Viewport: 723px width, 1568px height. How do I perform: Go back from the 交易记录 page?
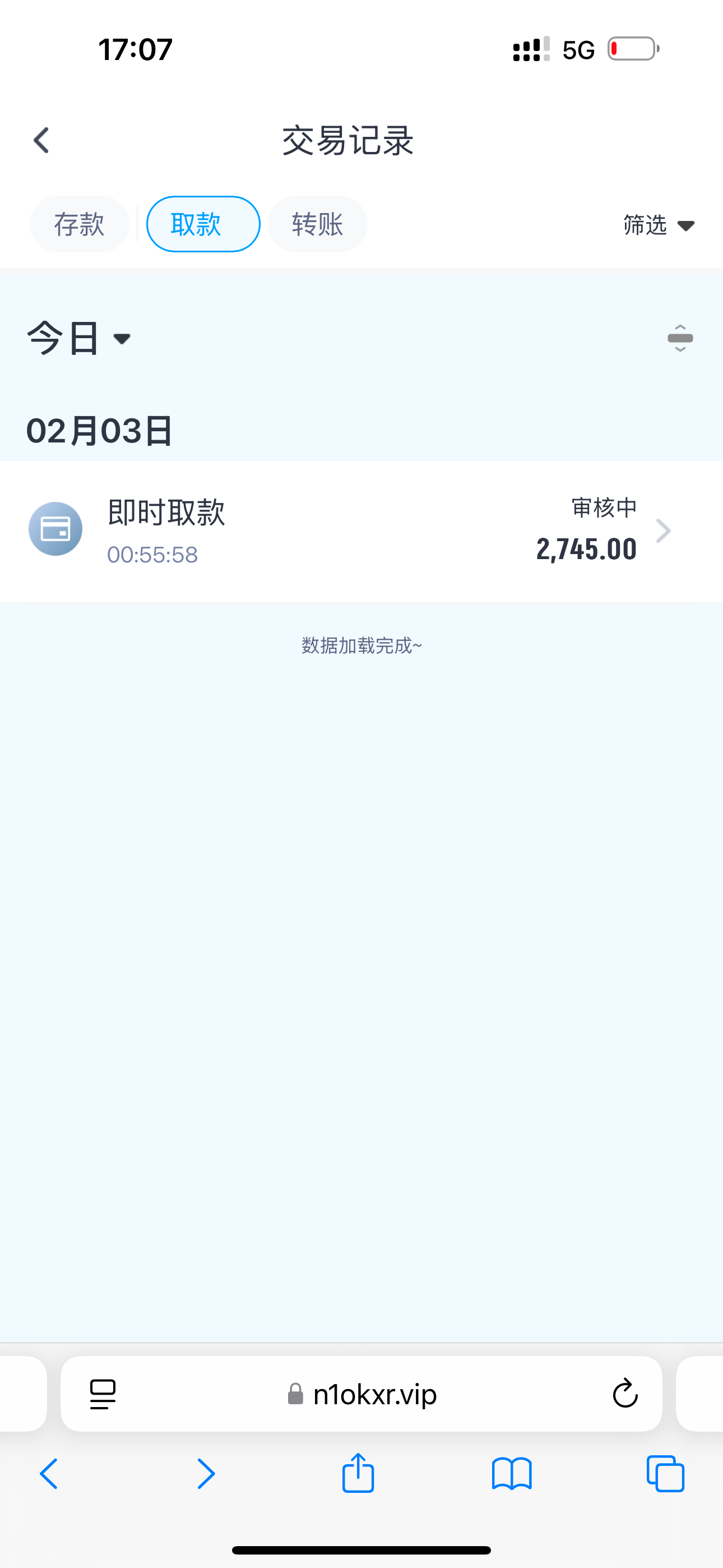41,141
